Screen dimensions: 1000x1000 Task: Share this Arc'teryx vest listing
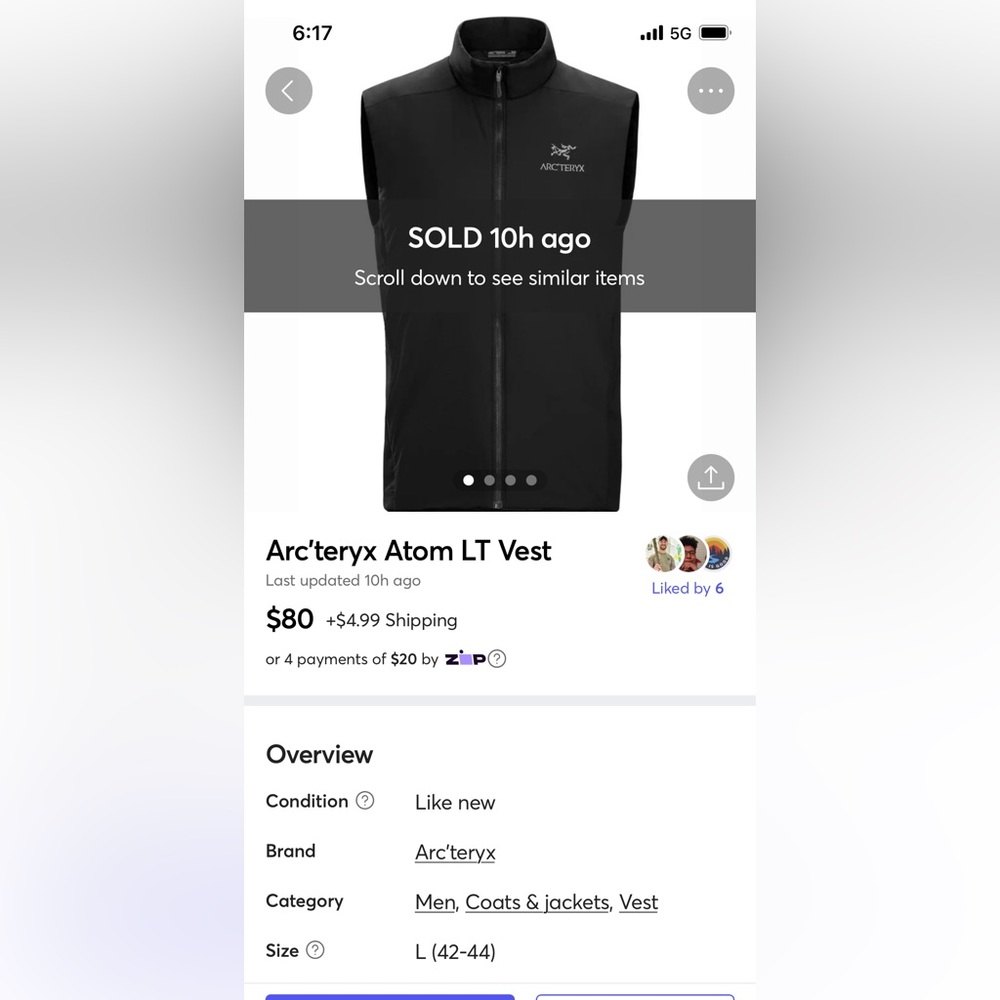711,478
